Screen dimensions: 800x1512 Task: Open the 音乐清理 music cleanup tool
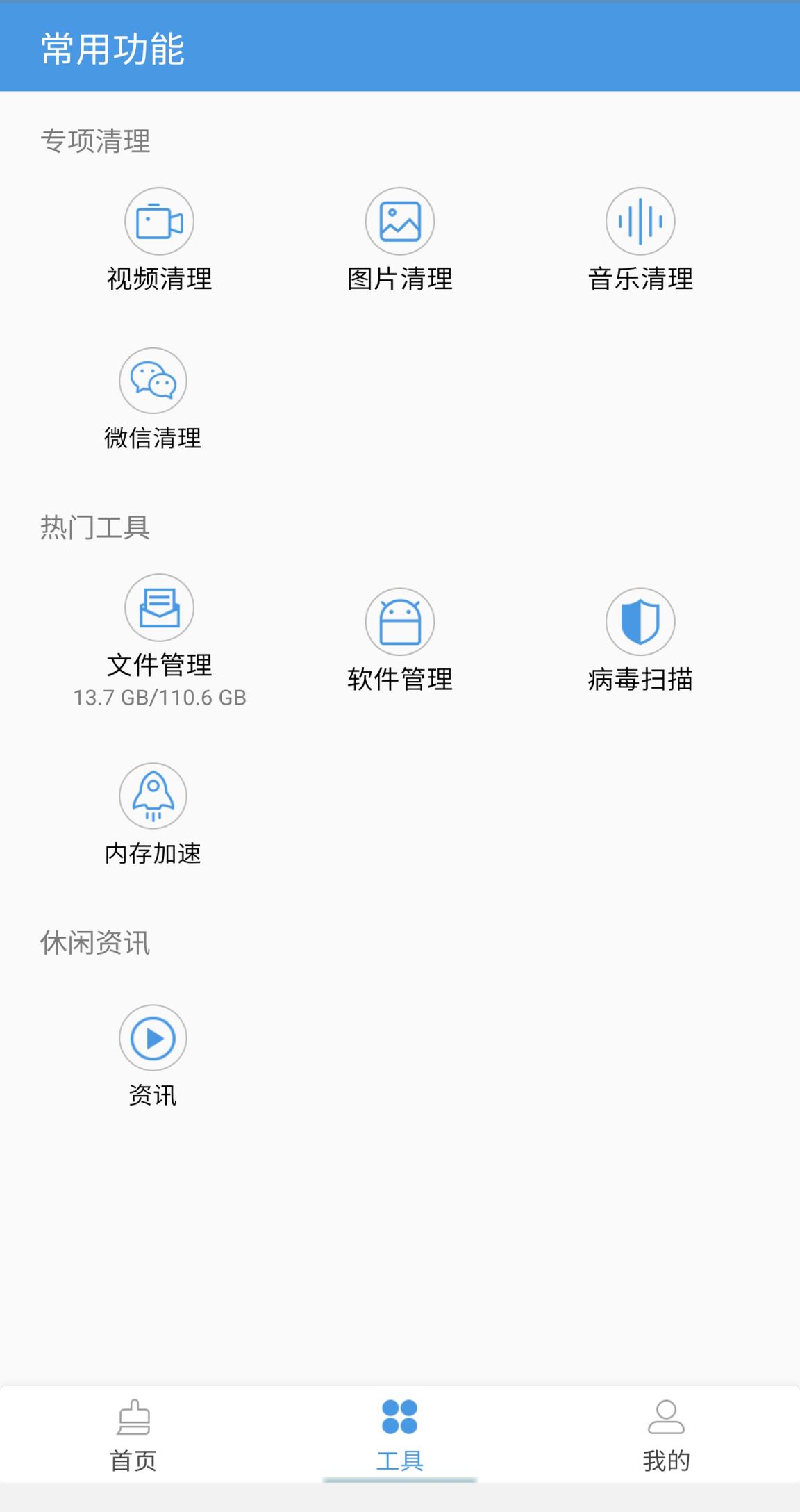[x=640, y=221]
